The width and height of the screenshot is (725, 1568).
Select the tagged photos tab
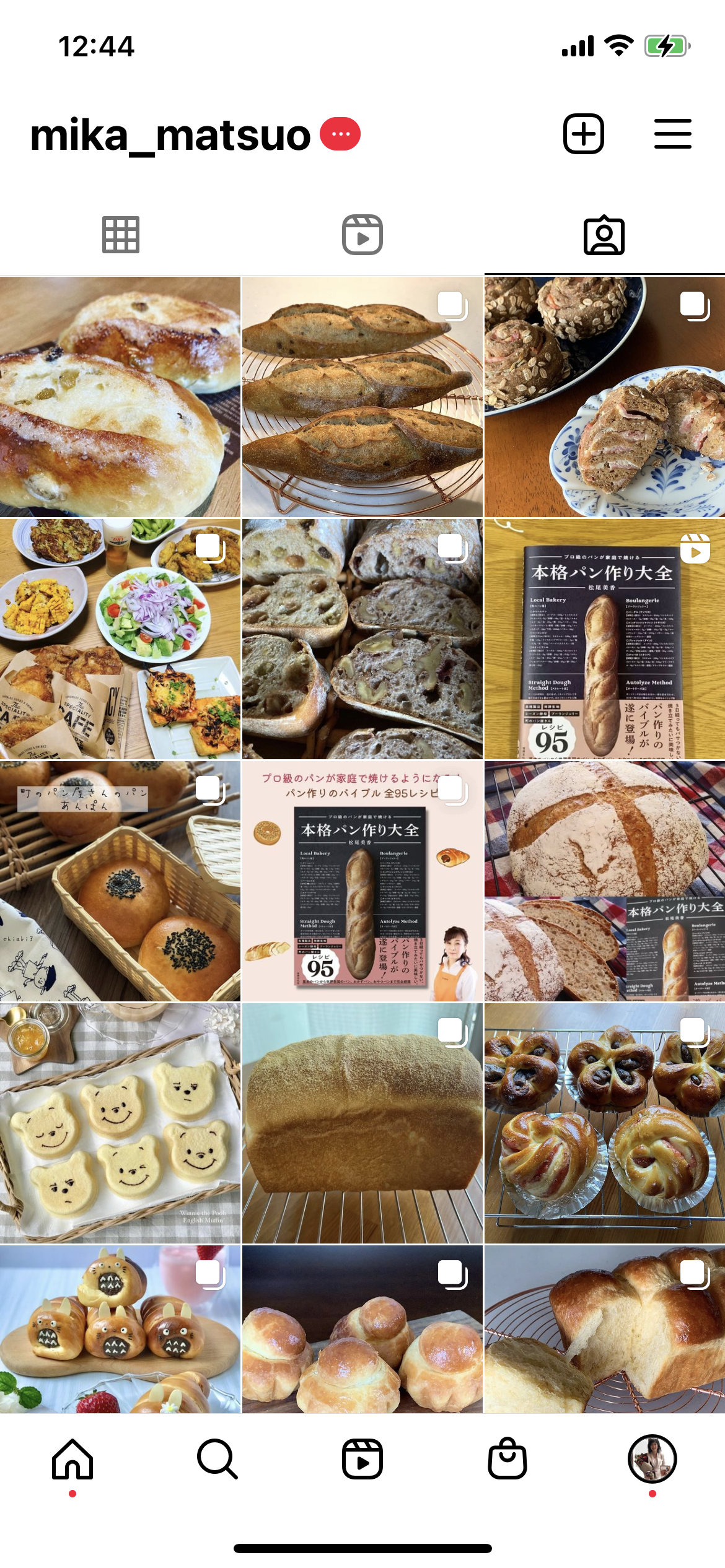(x=604, y=235)
